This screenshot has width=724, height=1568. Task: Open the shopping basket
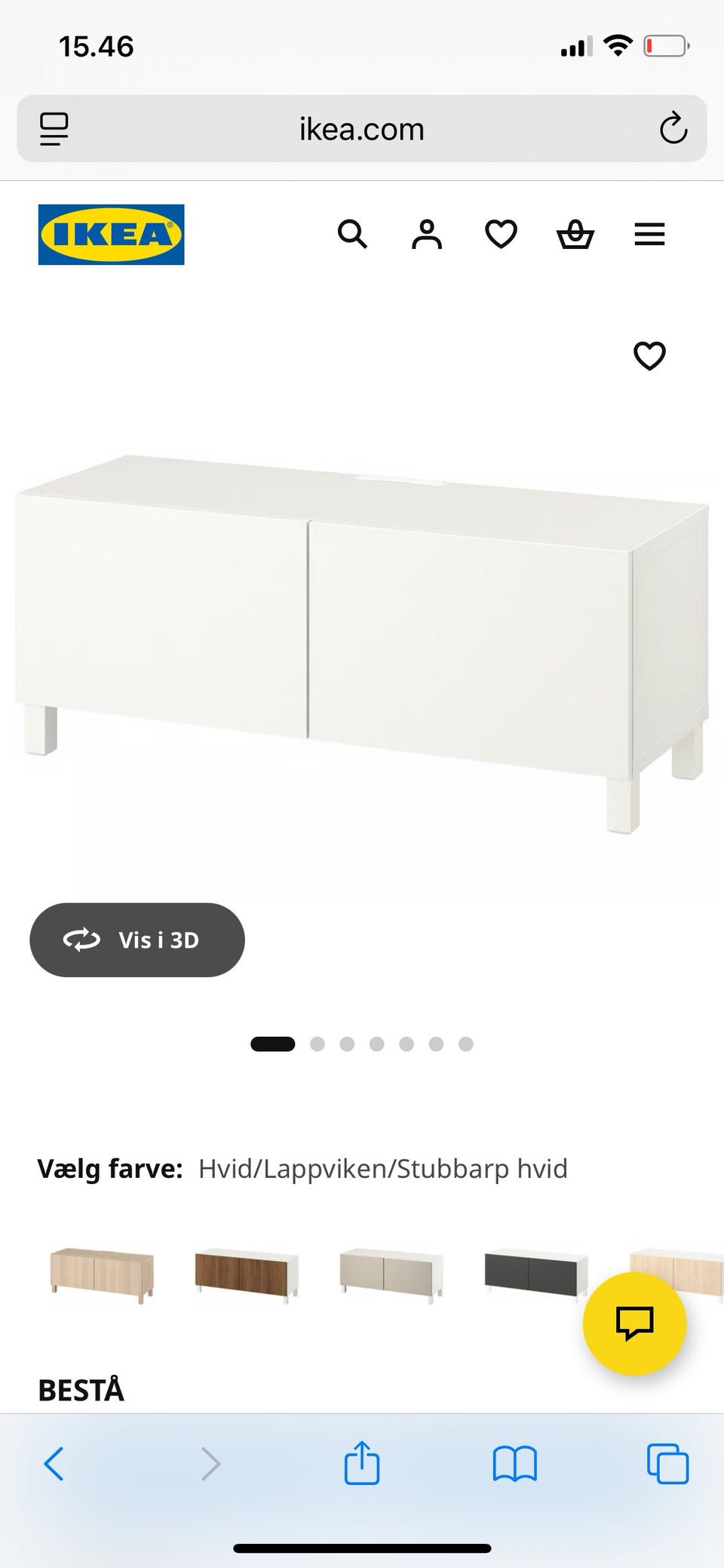coord(575,235)
